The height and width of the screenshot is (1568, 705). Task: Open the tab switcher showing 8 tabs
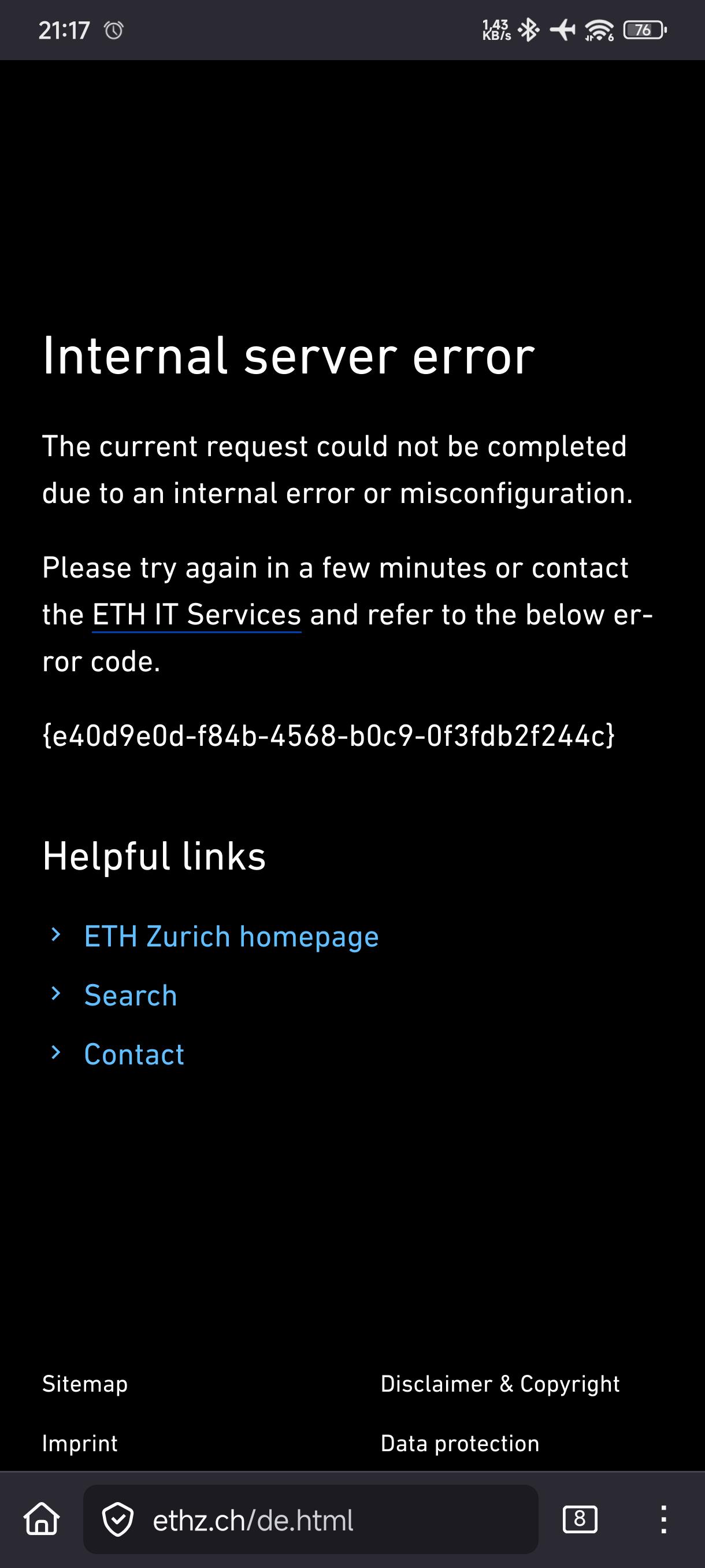pos(580,1519)
